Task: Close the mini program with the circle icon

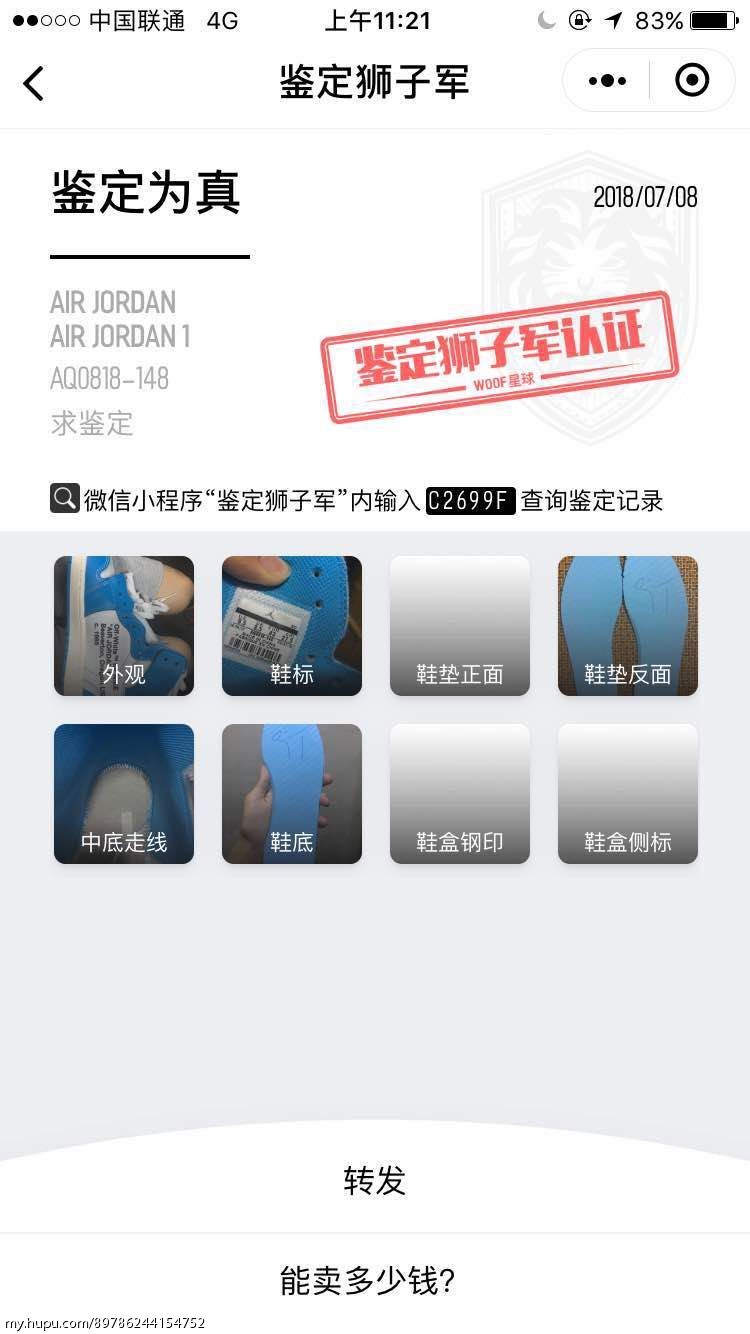Action: [x=692, y=80]
